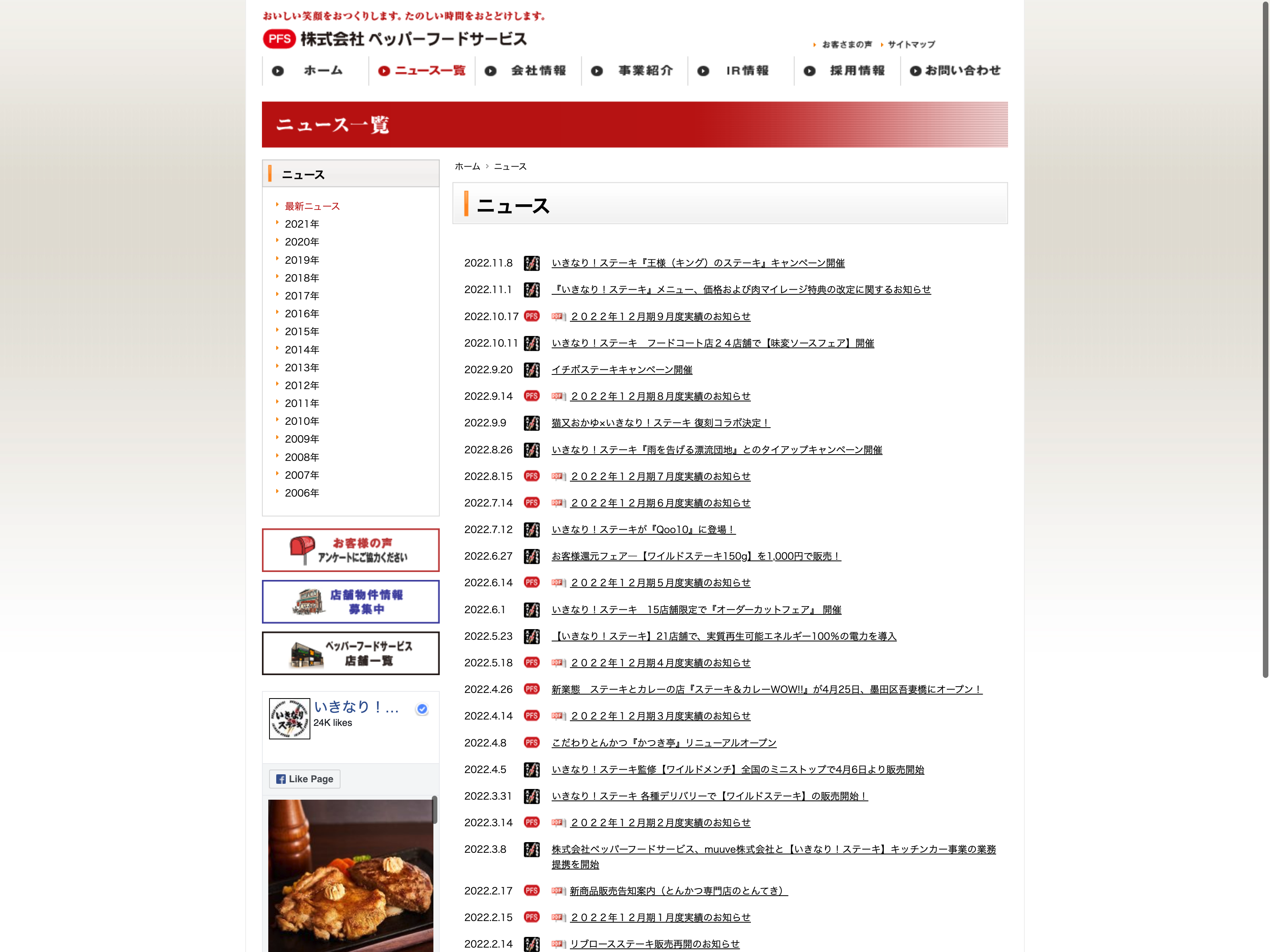Open the 事業紹介 navigation tab

635,71
